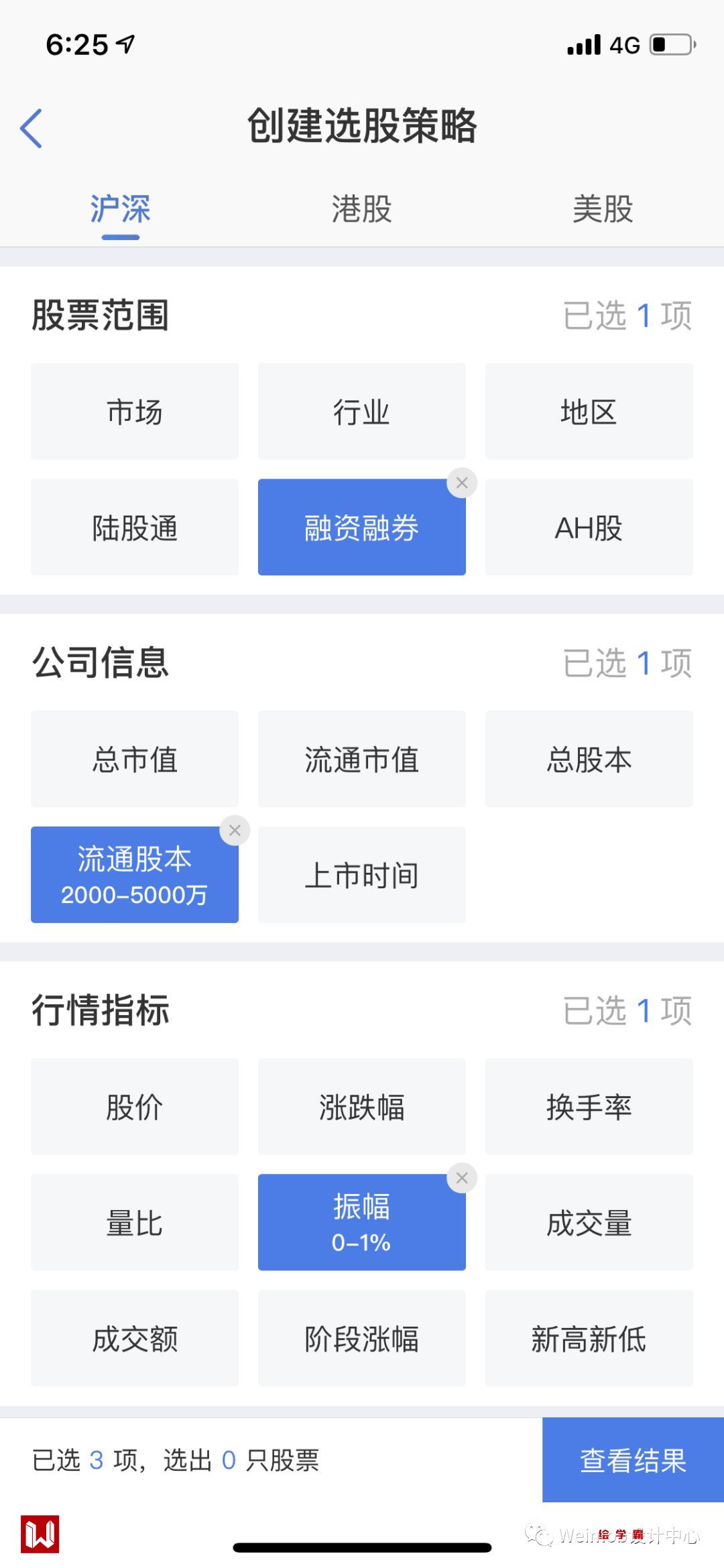This screenshot has width=724, height=1568.
Task: Open the 流通市值 filter
Action: click(361, 759)
